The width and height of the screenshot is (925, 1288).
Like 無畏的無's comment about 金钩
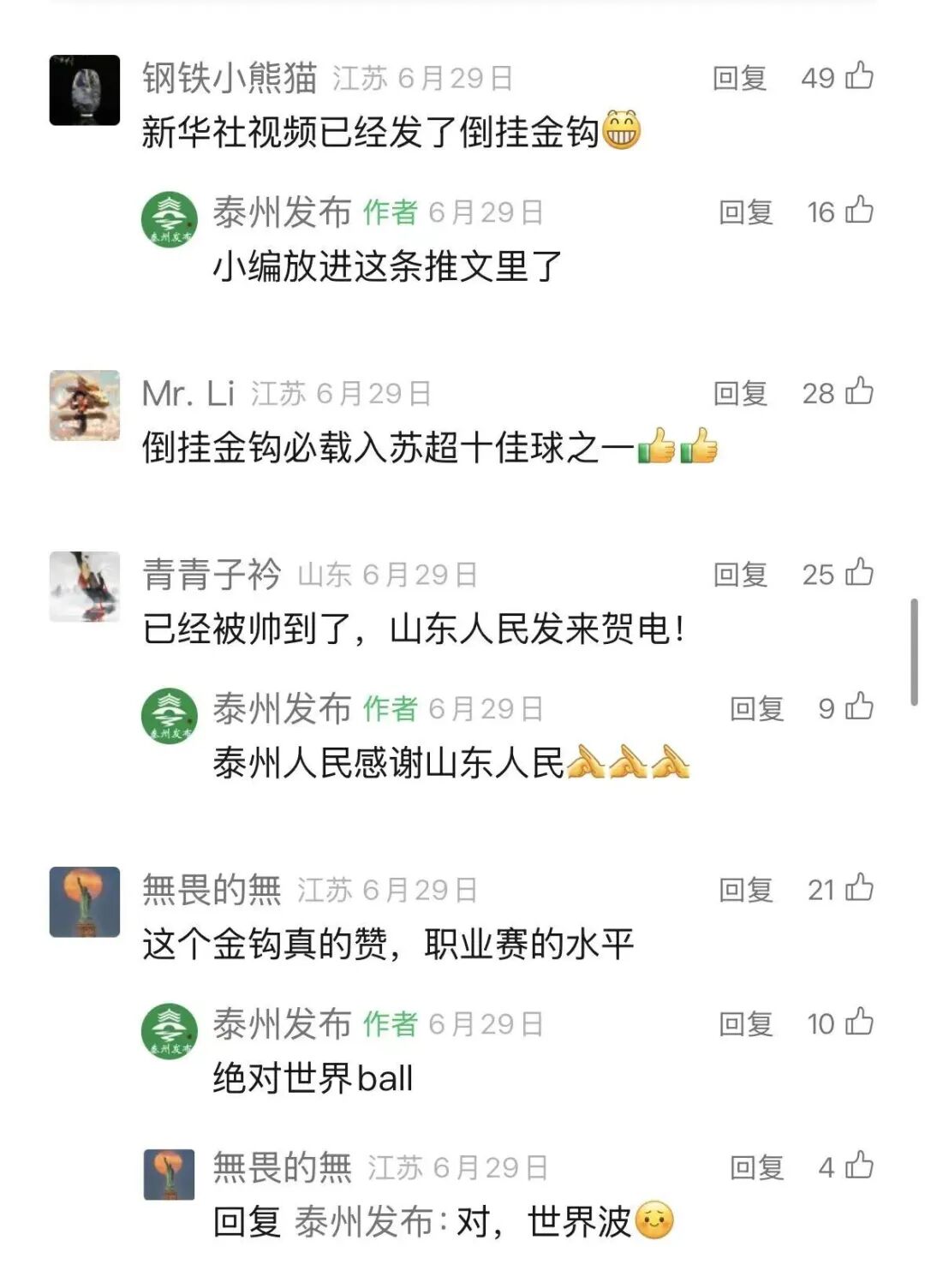pyautogui.click(x=859, y=889)
